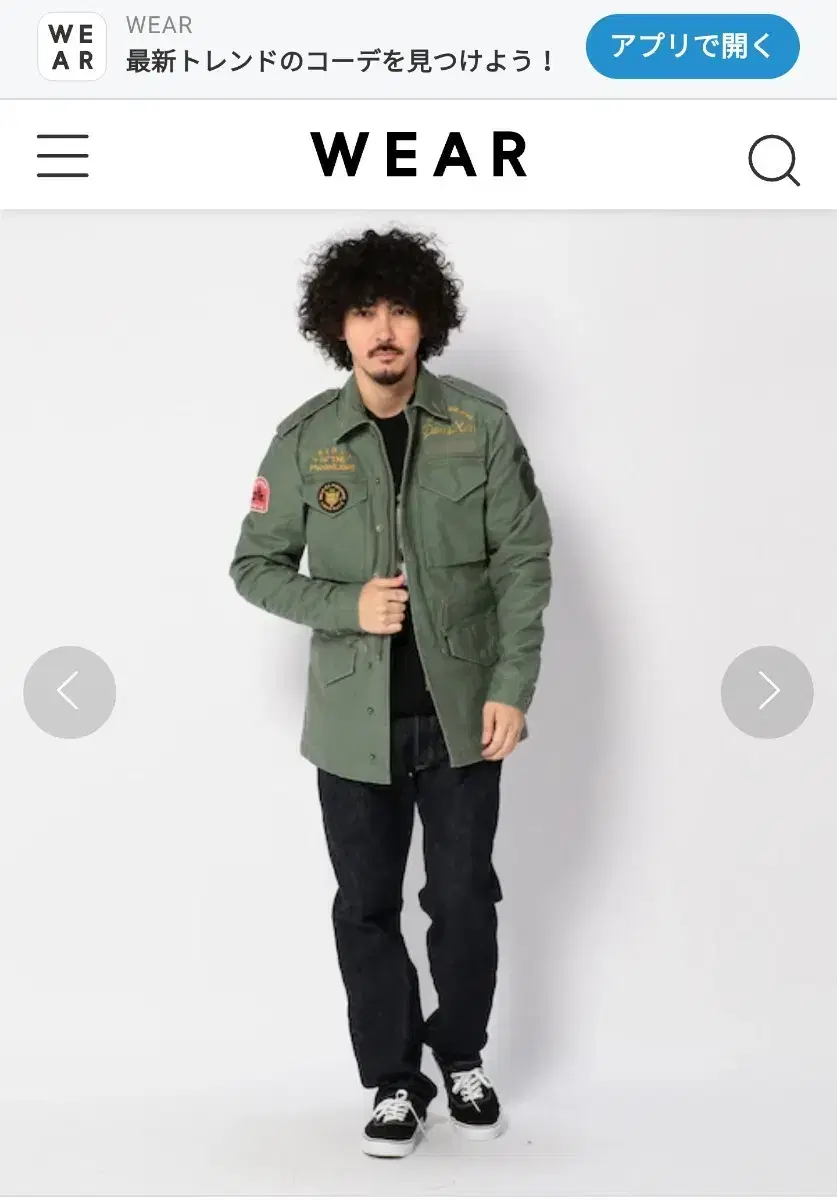Tap the magnifying glass to start searching
Viewport: 837px width, 1200px height.
pos(773,156)
